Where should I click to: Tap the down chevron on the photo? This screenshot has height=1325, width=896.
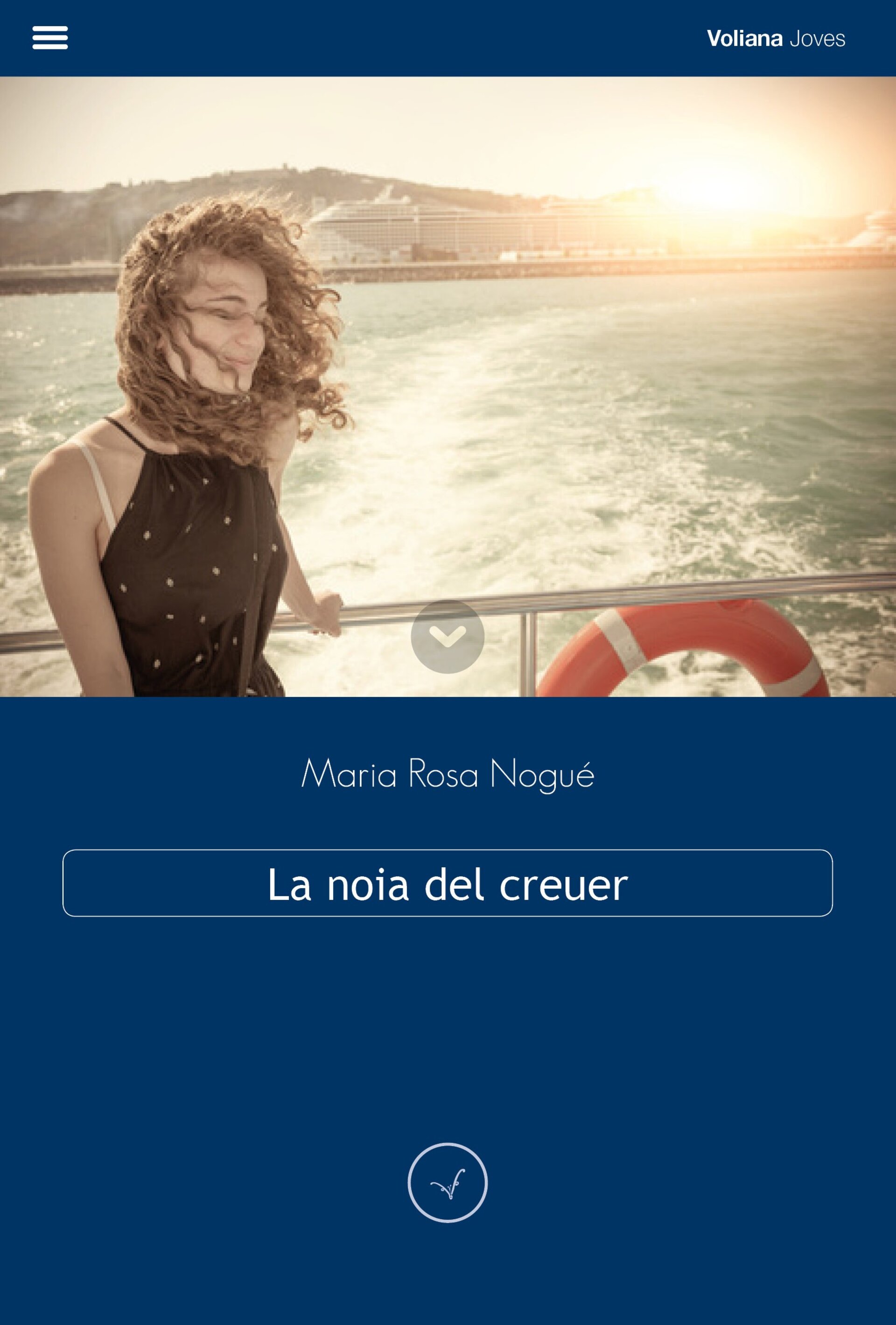(448, 636)
